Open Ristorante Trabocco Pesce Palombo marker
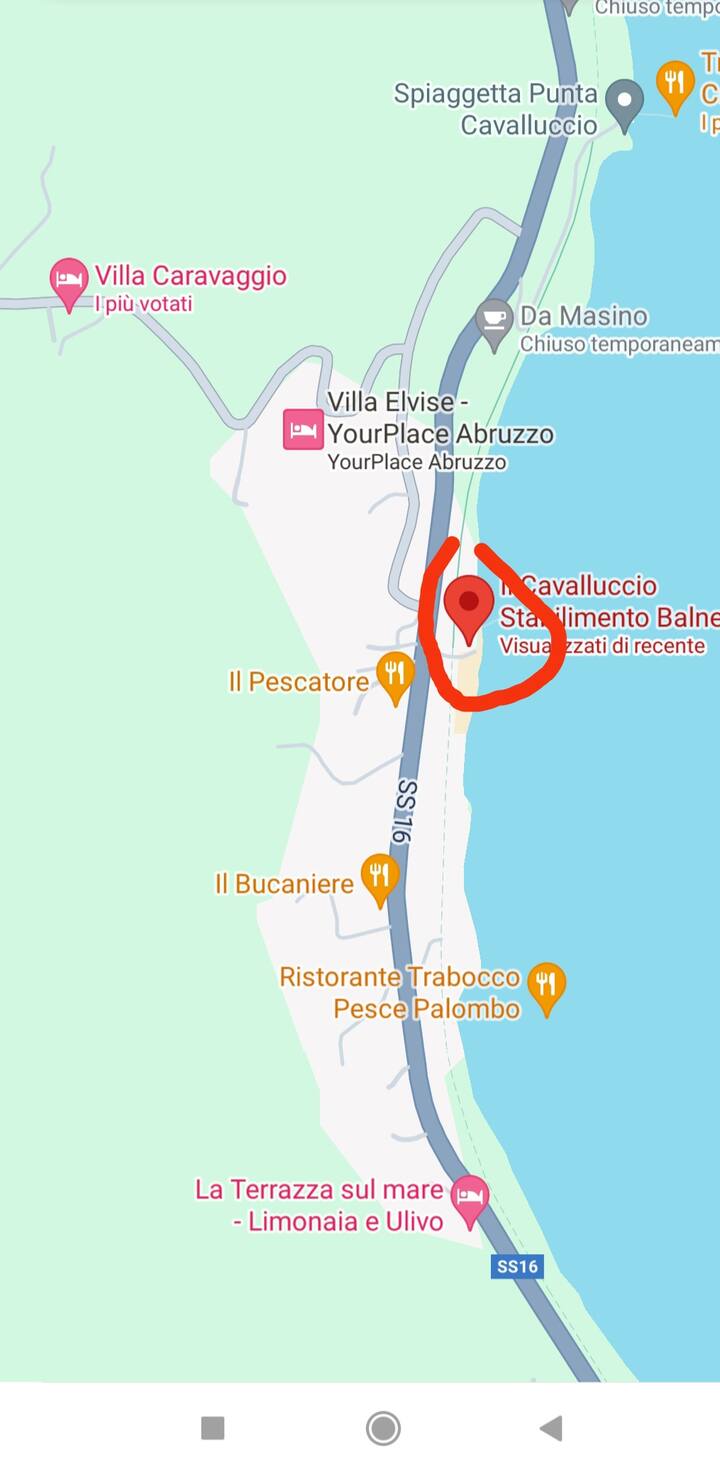The height and width of the screenshot is (1474, 720). [546, 986]
